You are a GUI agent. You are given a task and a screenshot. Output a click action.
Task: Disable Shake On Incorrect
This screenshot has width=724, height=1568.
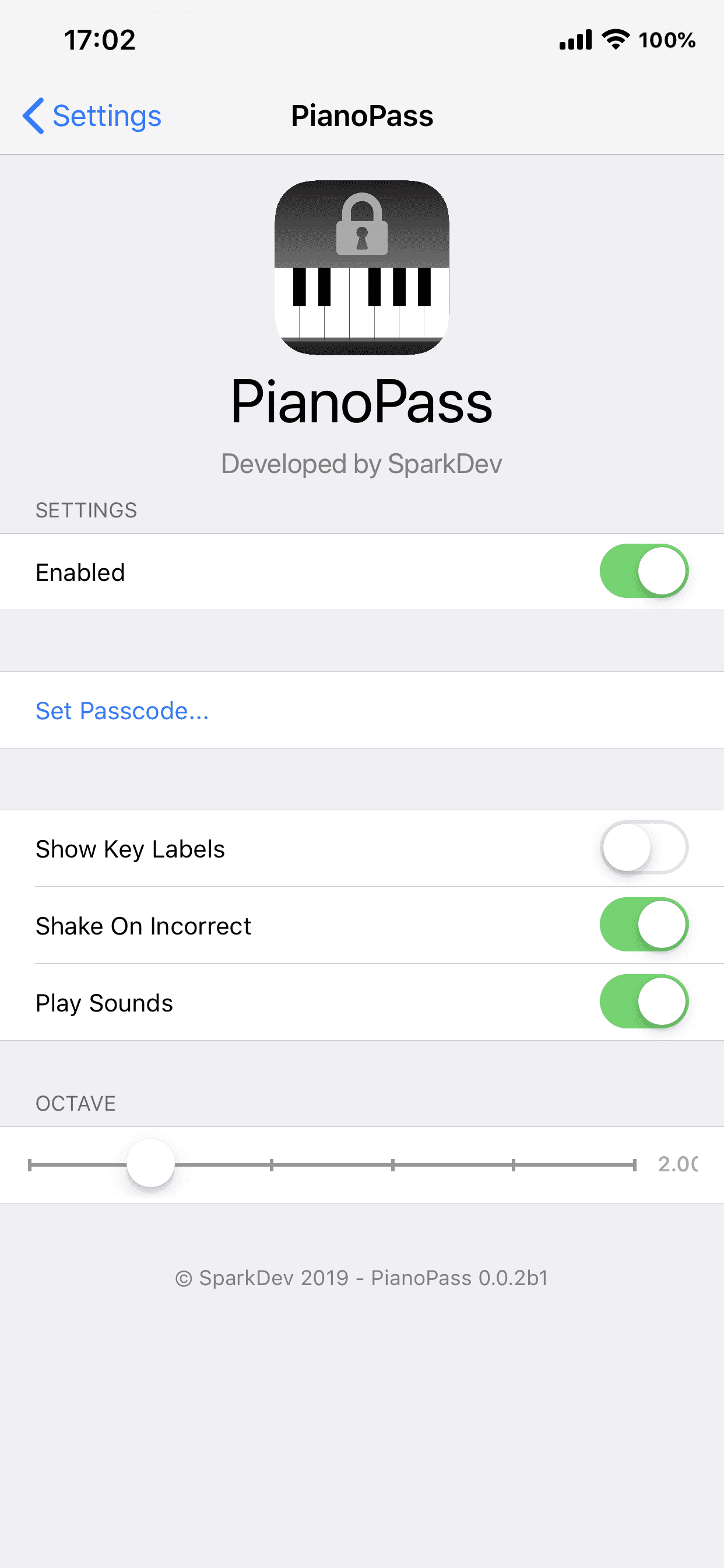click(x=644, y=924)
